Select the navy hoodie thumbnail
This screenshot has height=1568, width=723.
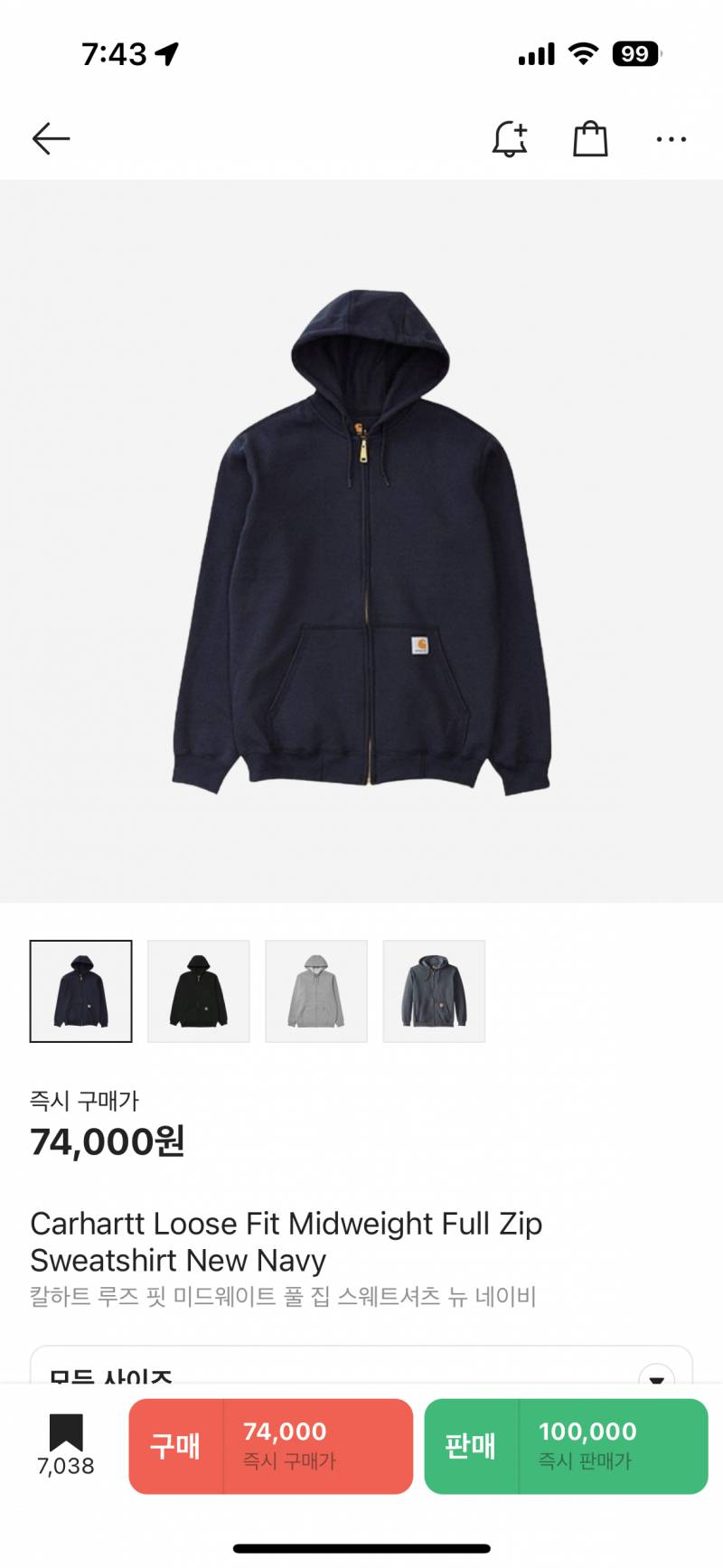[81, 991]
